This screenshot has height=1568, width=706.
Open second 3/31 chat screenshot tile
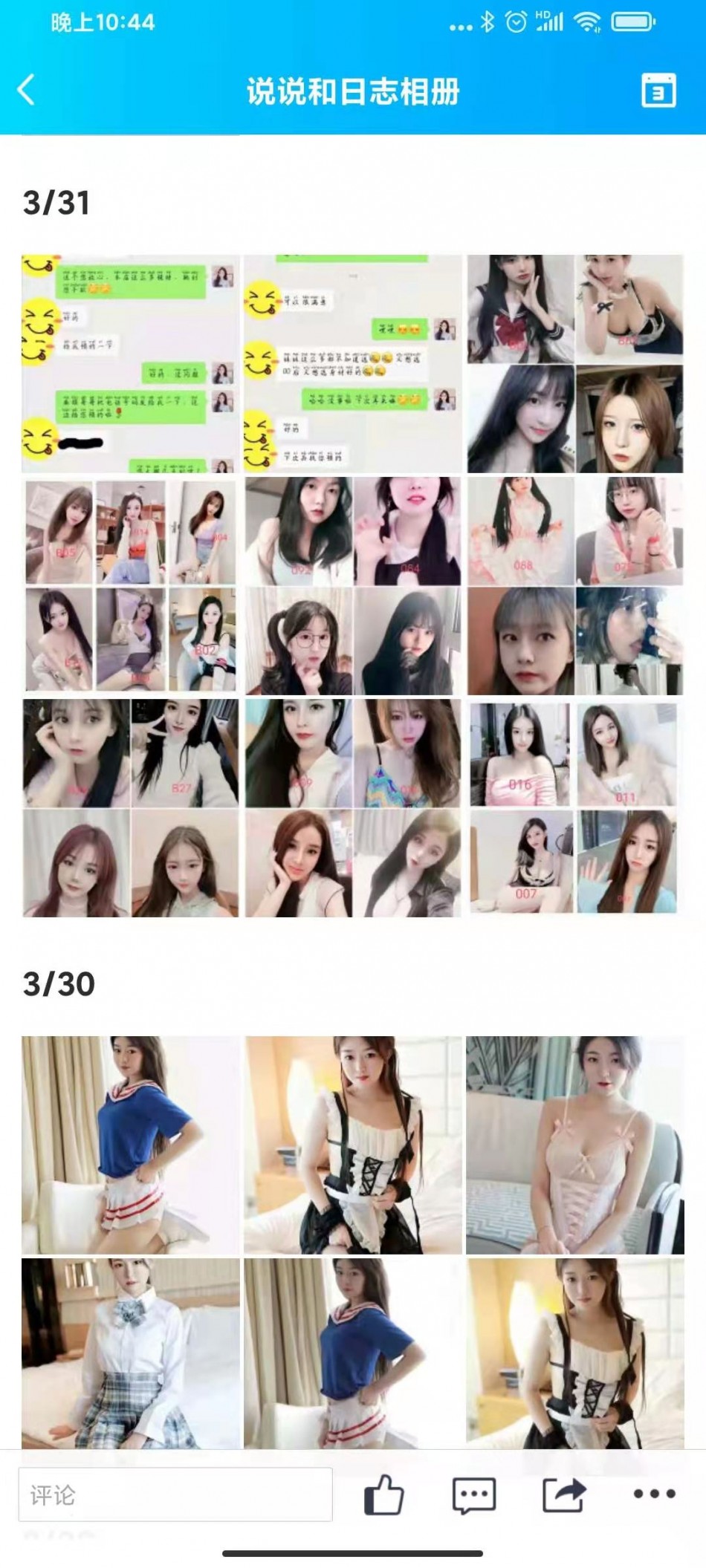click(x=353, y=364)
